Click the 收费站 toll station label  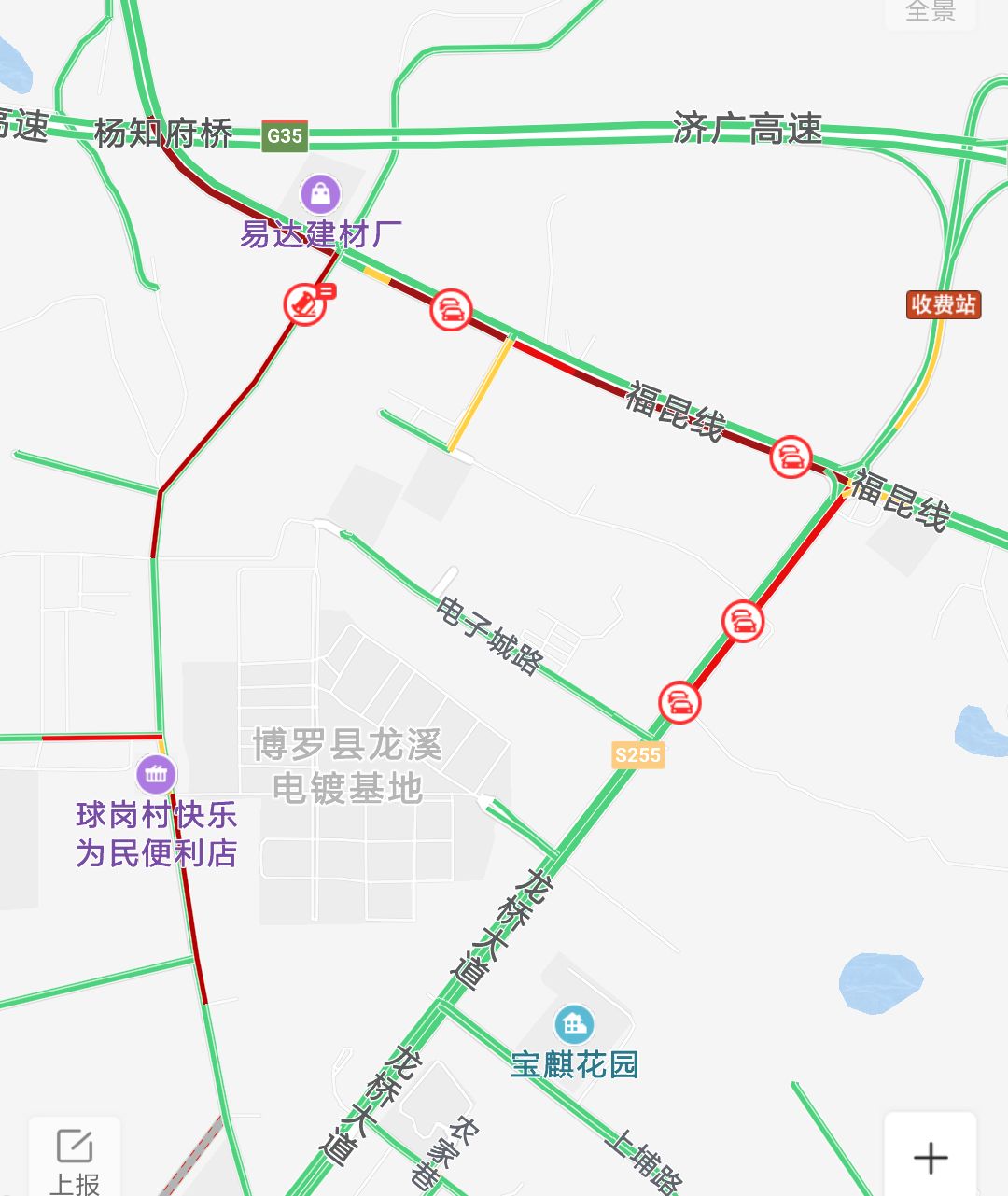coord(943,304)
